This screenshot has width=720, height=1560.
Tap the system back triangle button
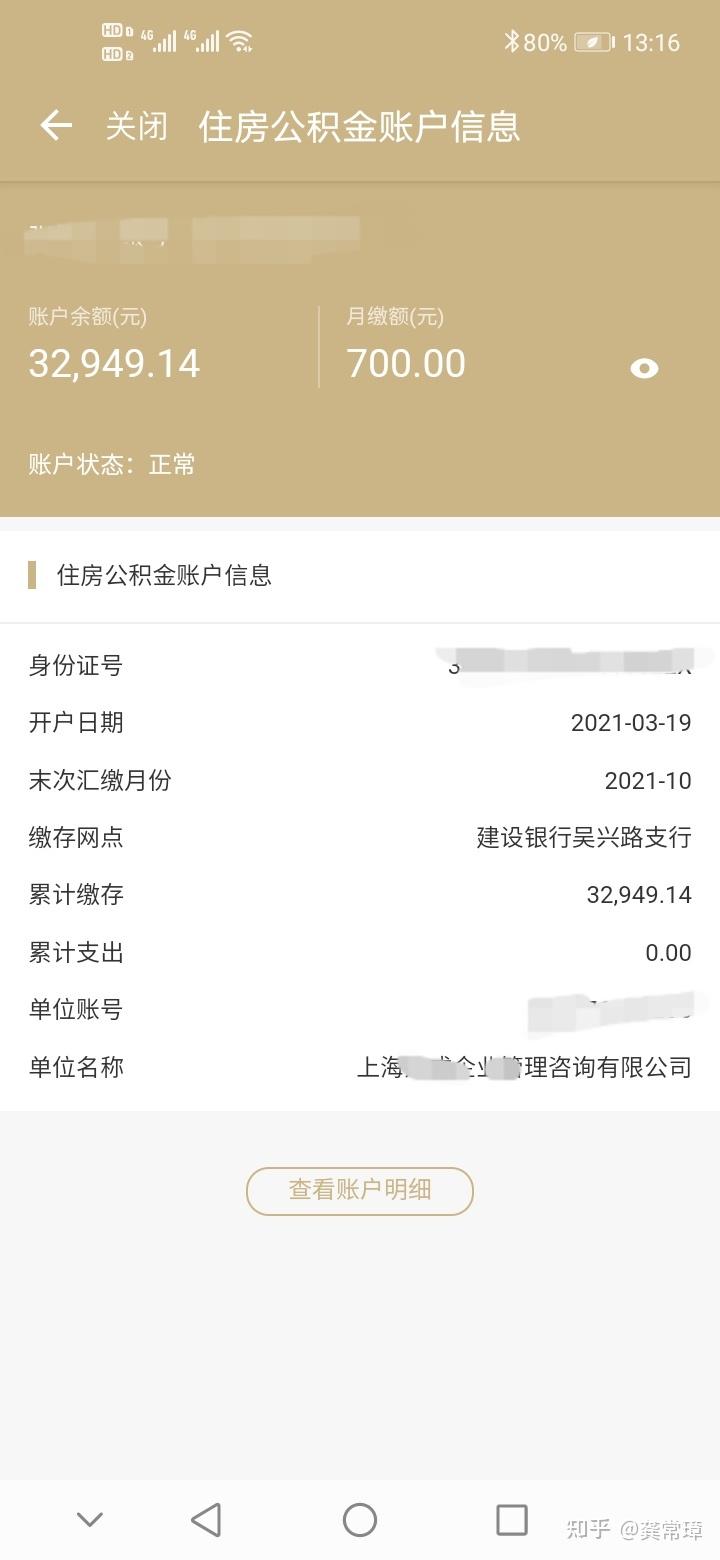tap(206, 1520)
